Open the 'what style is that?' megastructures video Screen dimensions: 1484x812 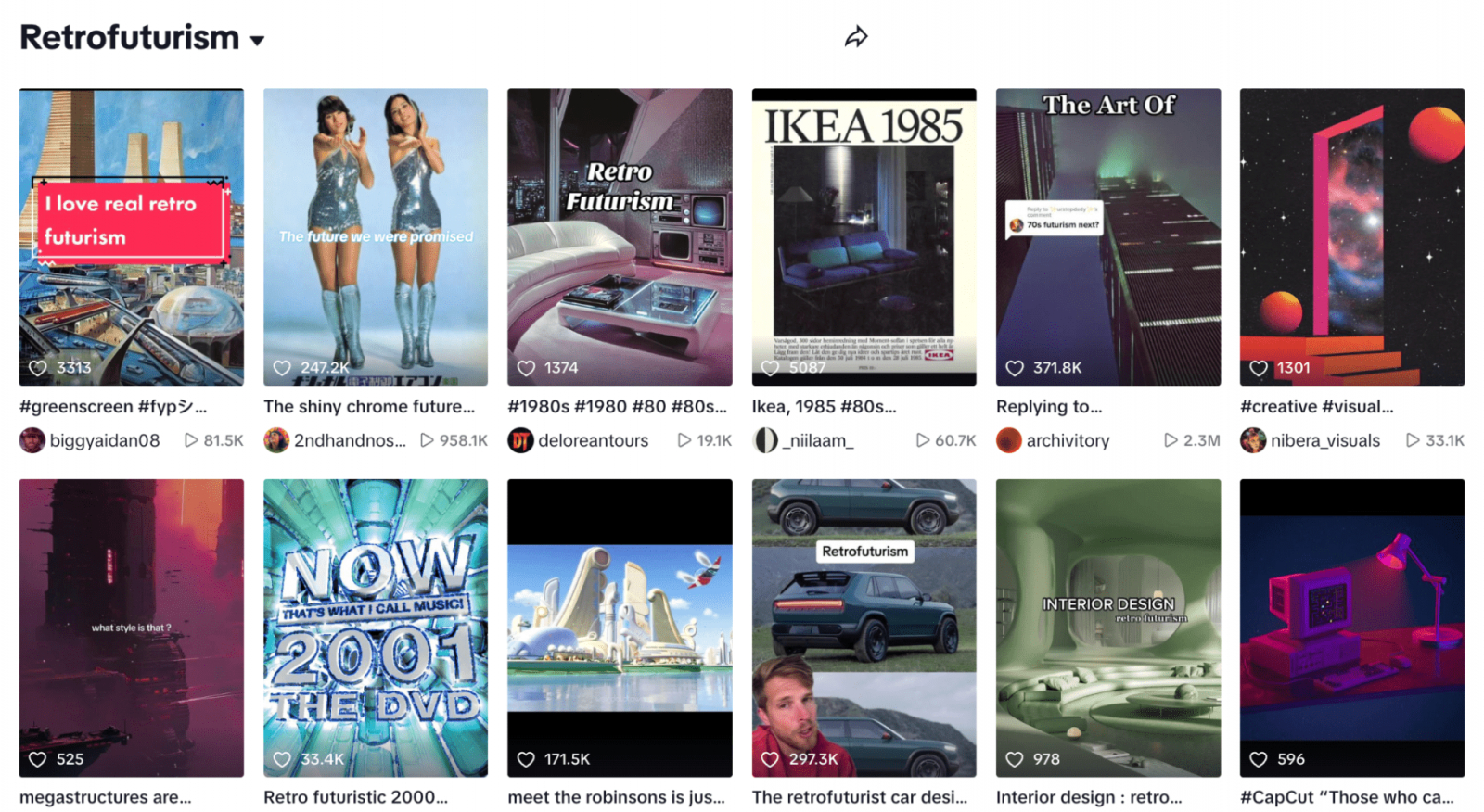(131, 628)
